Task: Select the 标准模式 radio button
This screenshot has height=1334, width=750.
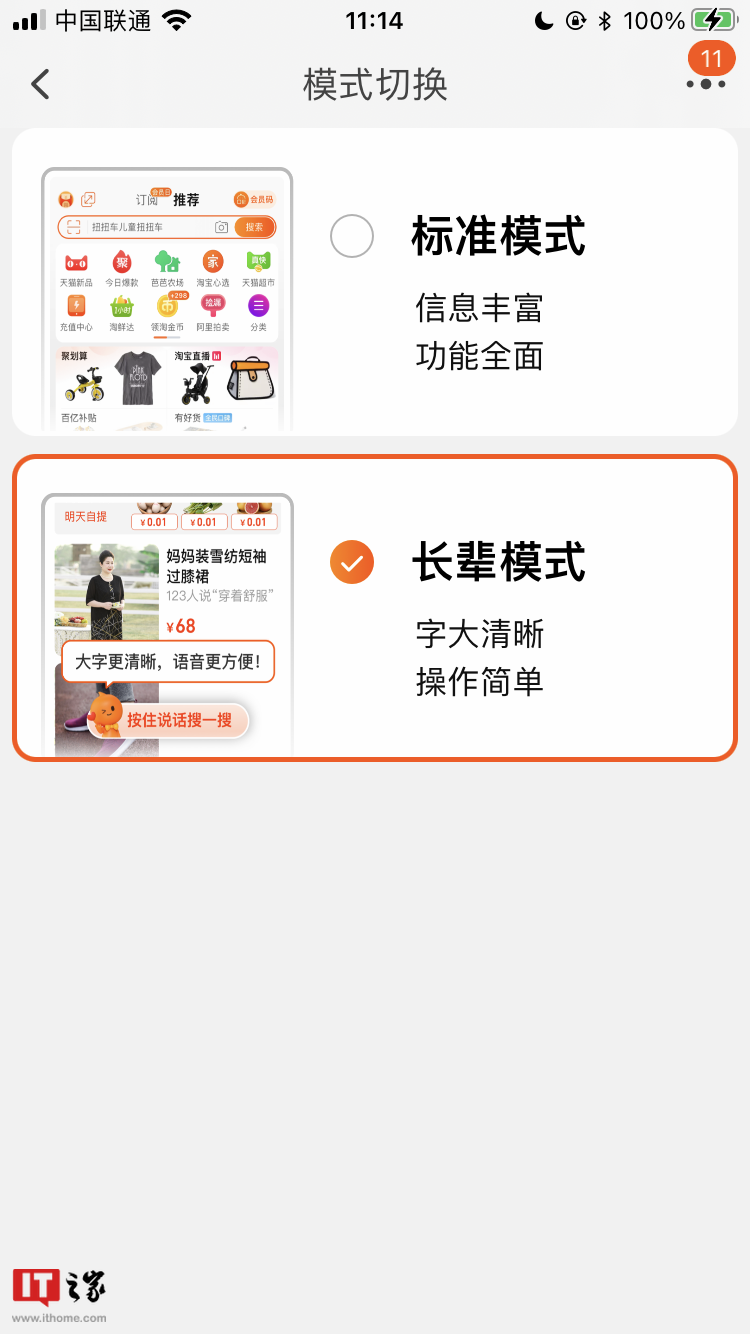Action: click(352, 237)
